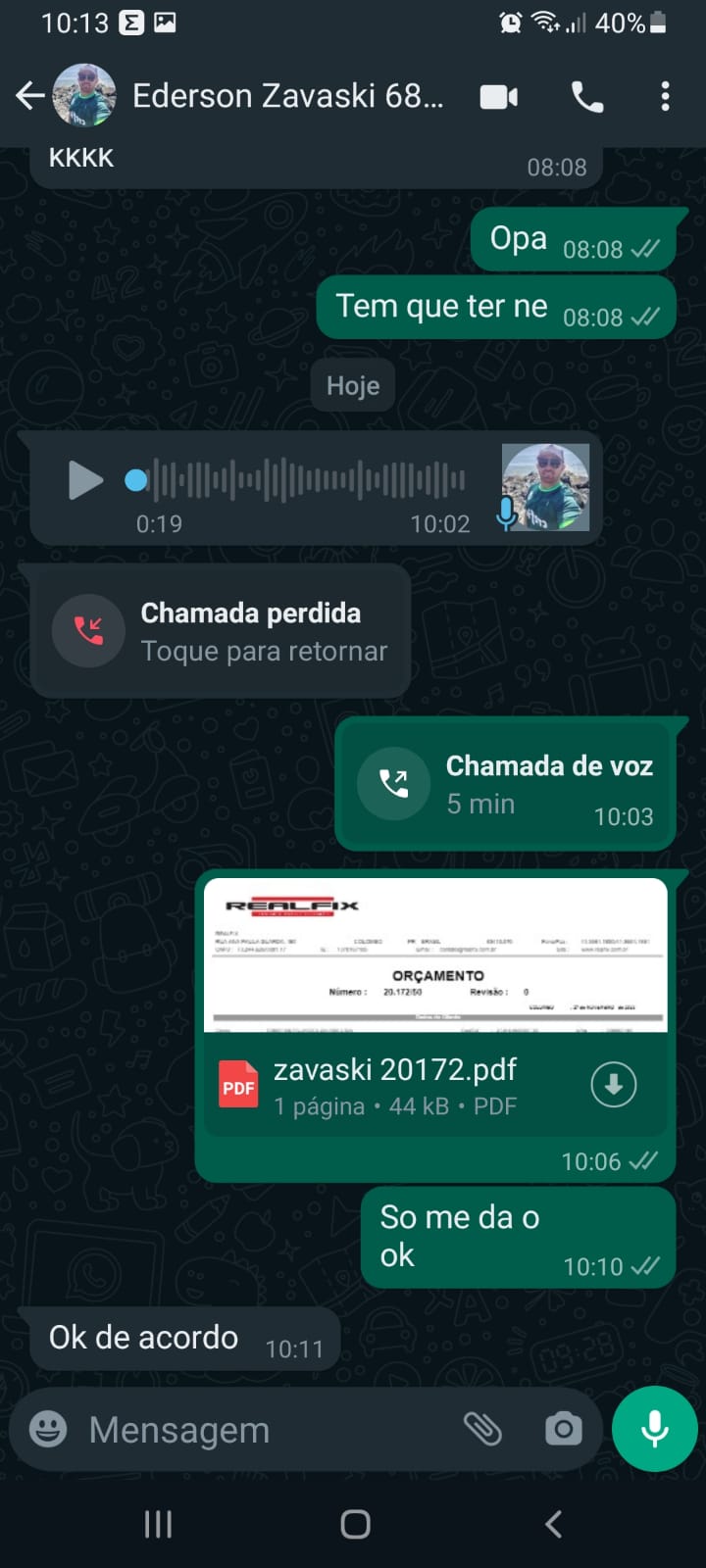Tap the 5 min voice call entry
The width and height of the screenshot is (706, 1568).
coord(505,784)
